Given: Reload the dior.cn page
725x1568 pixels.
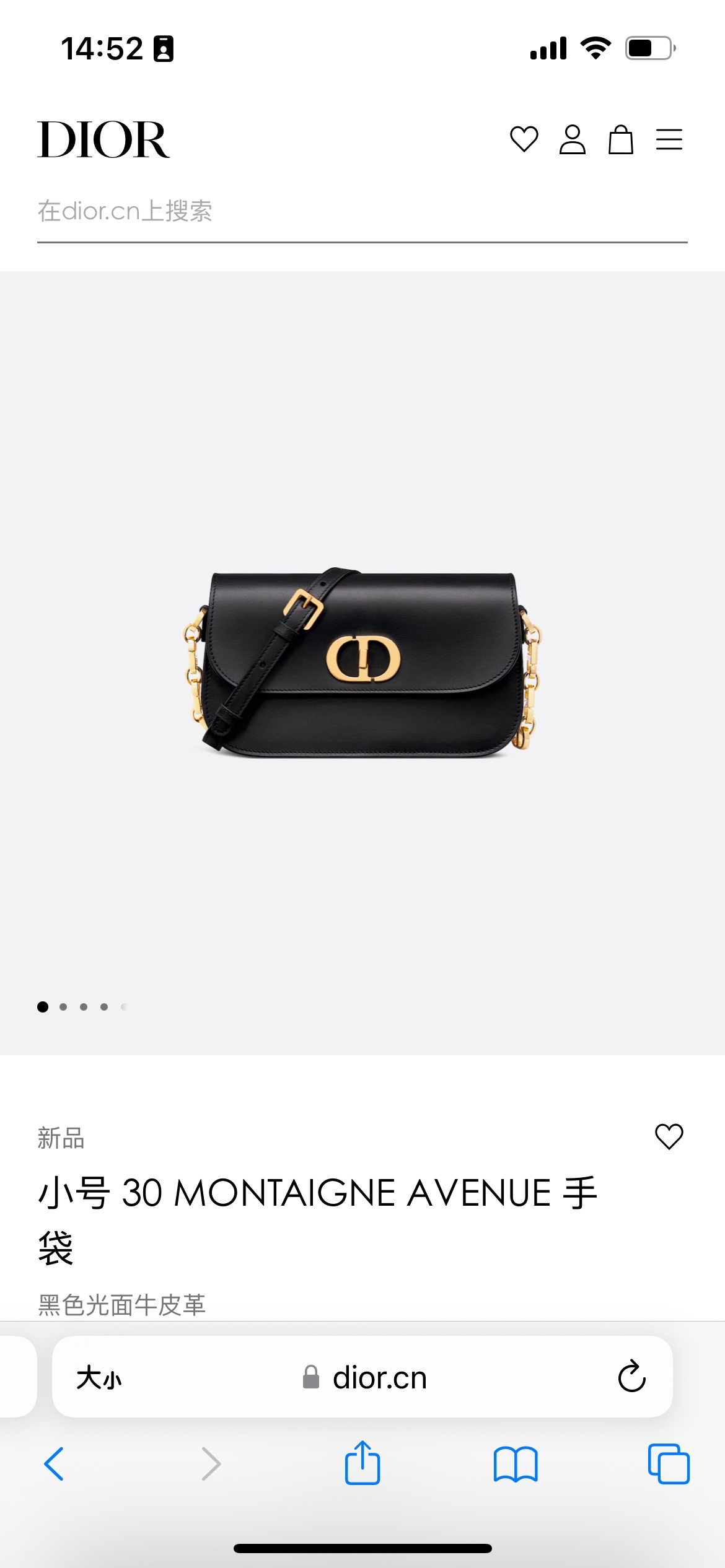Looking at the screenshot, I should (631, 1377).
